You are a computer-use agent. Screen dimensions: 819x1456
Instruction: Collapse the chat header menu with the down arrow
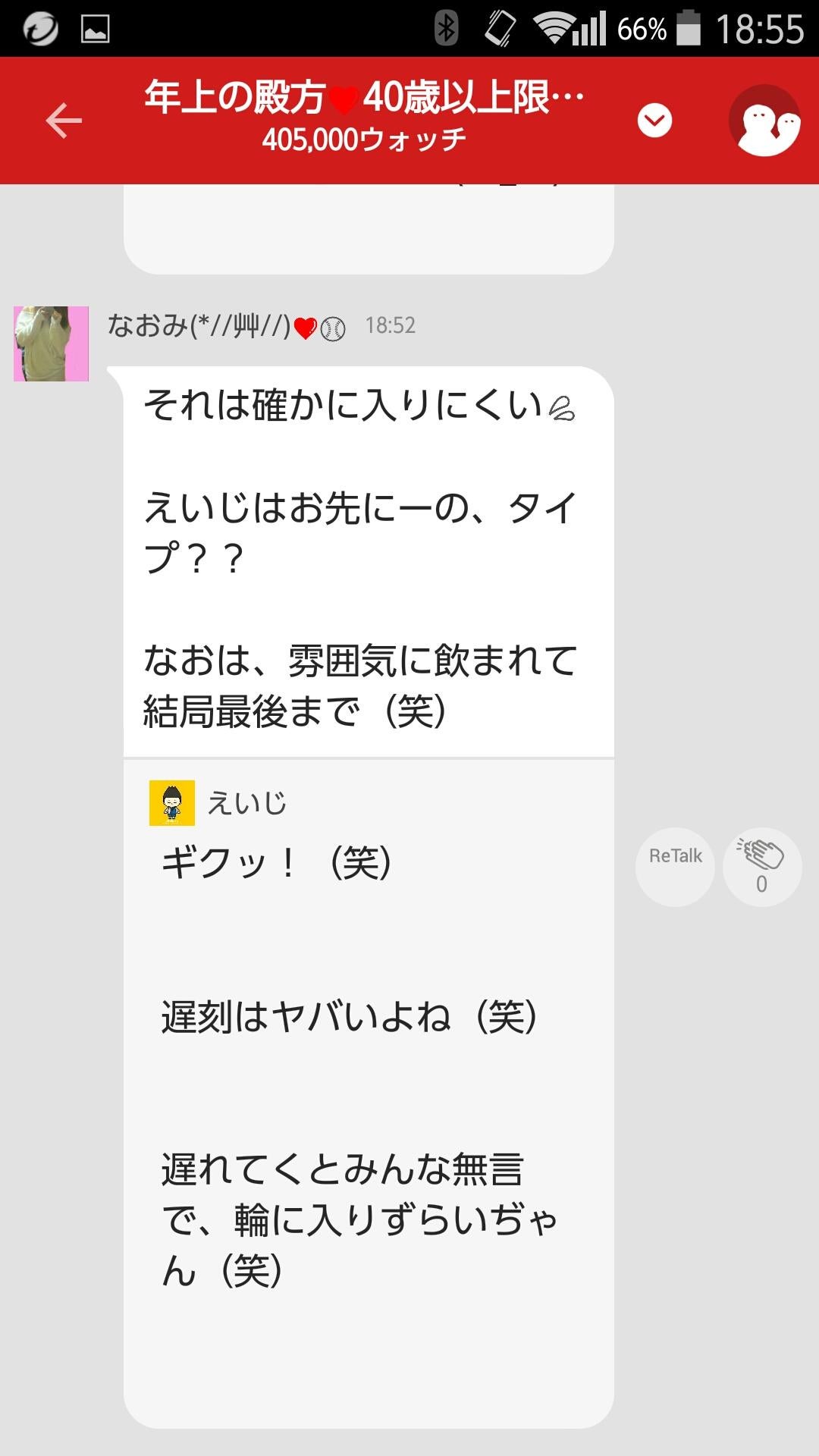[654, 120]
